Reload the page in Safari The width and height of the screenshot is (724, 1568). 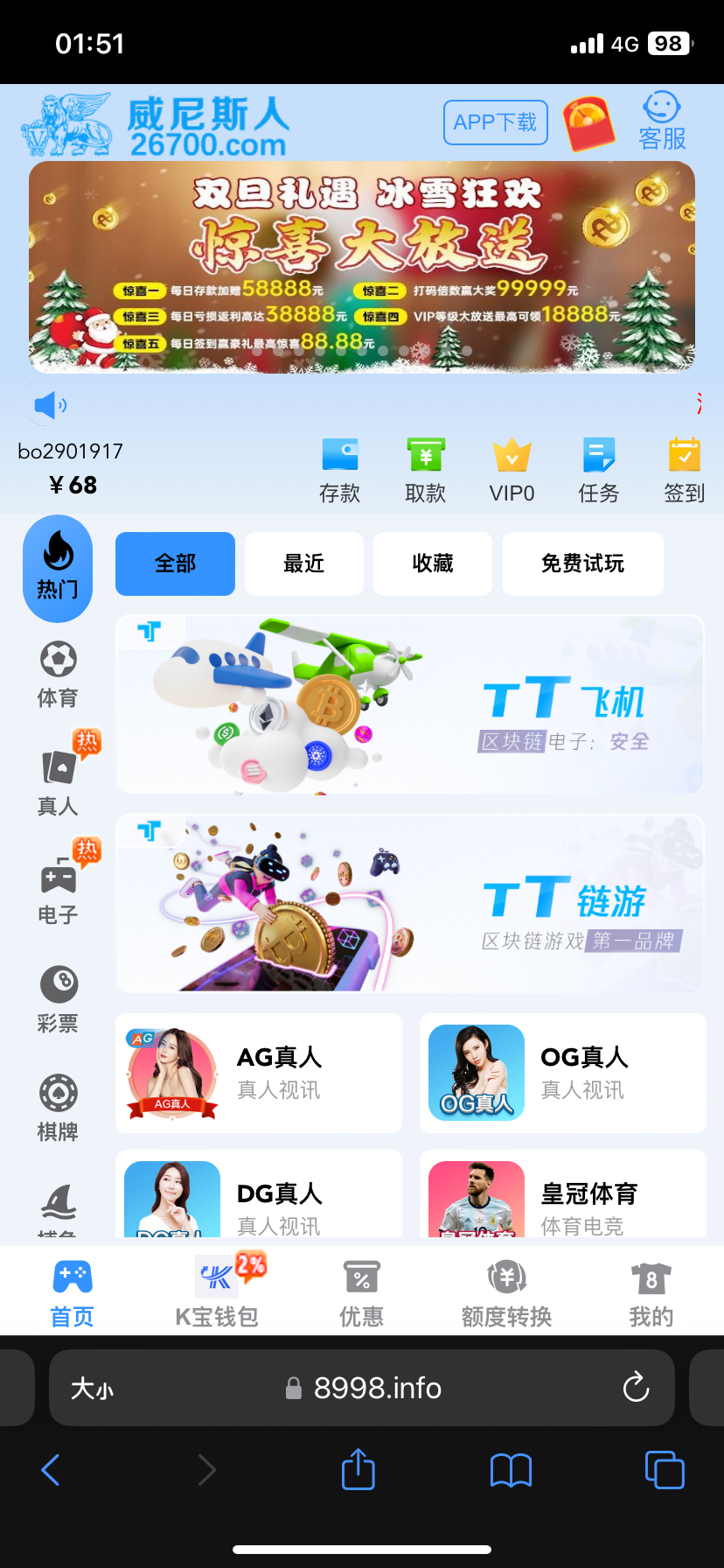tap(636, 1387)
